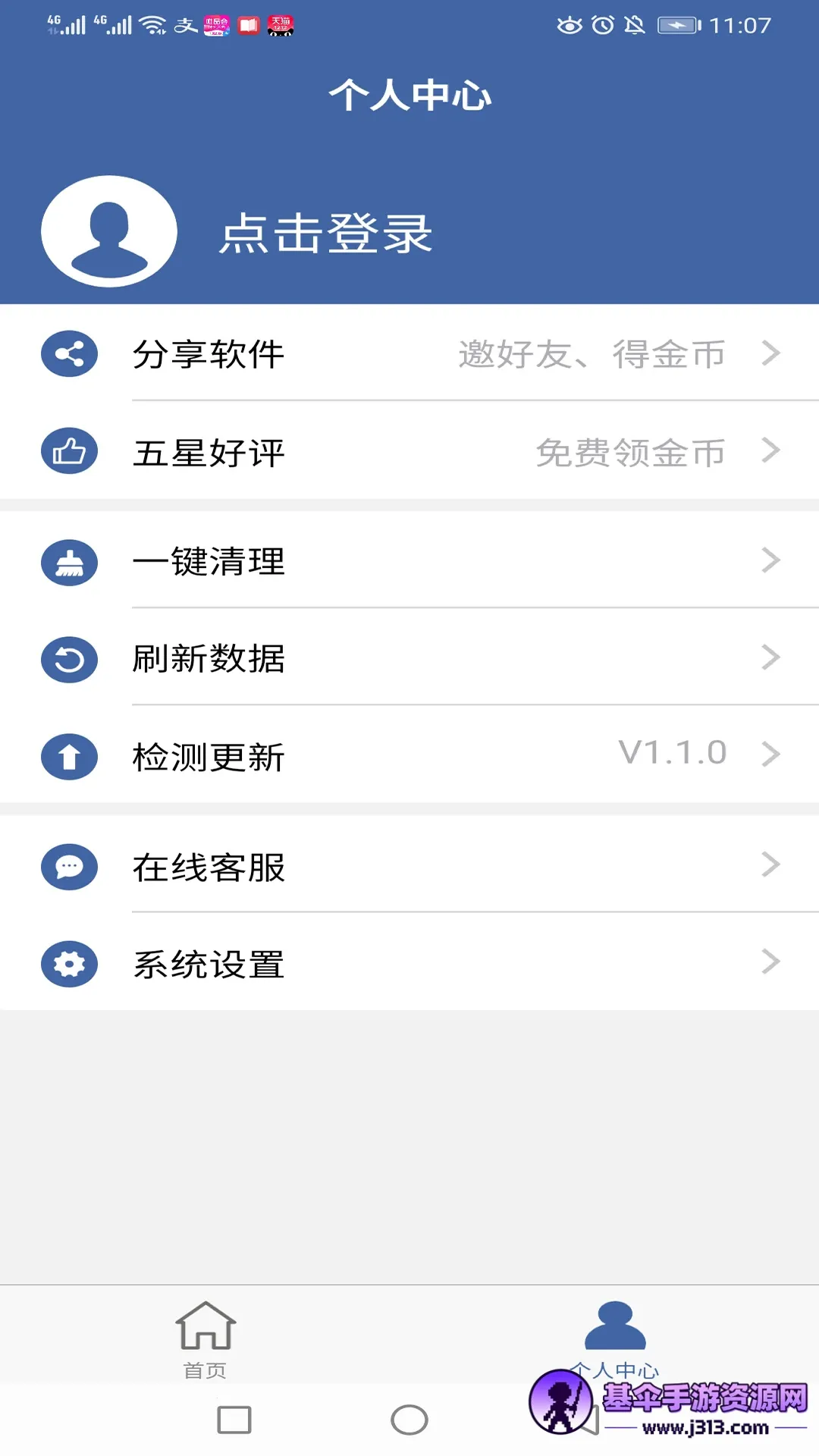Run 一键清理 cleanup
This screenshot has width=819, height=1456.
pyautogui.click(x=409, y=561)
